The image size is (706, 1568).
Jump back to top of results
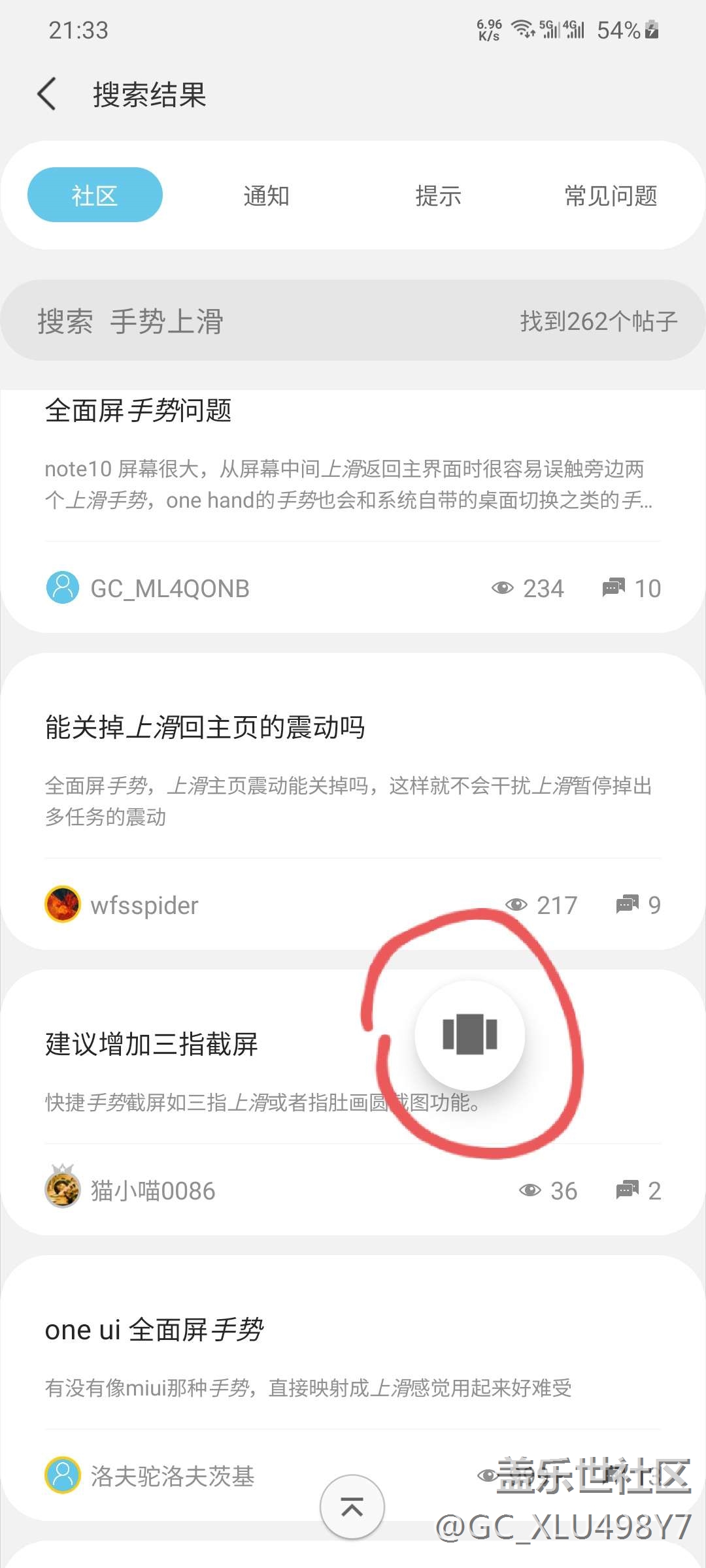pyautogui.click(x=352, y=1507)
